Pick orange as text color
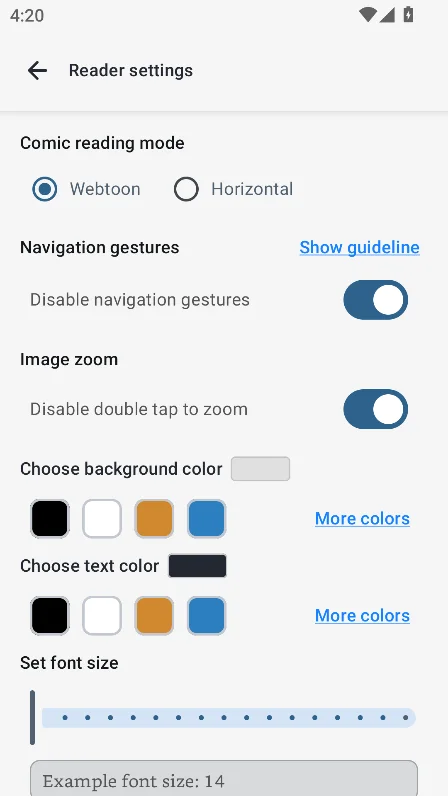 click(x=154, y=615)
